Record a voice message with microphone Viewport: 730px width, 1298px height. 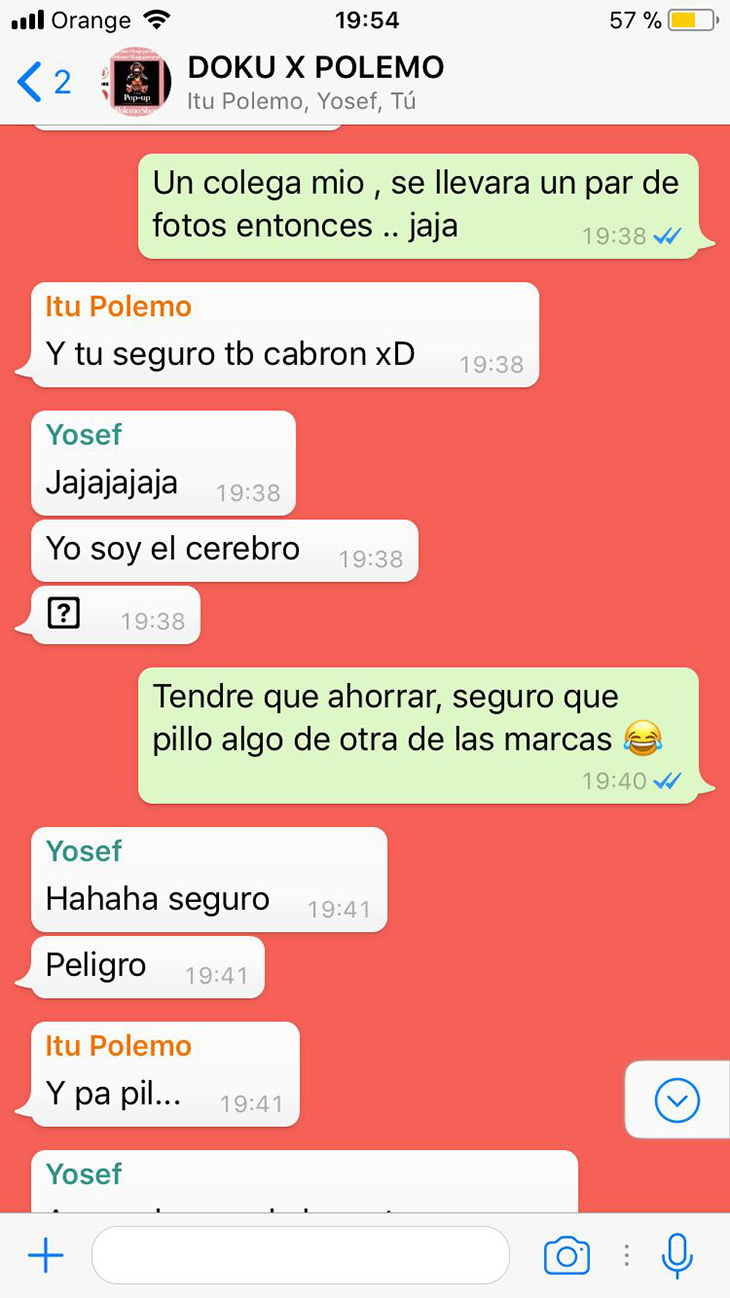677,1255
